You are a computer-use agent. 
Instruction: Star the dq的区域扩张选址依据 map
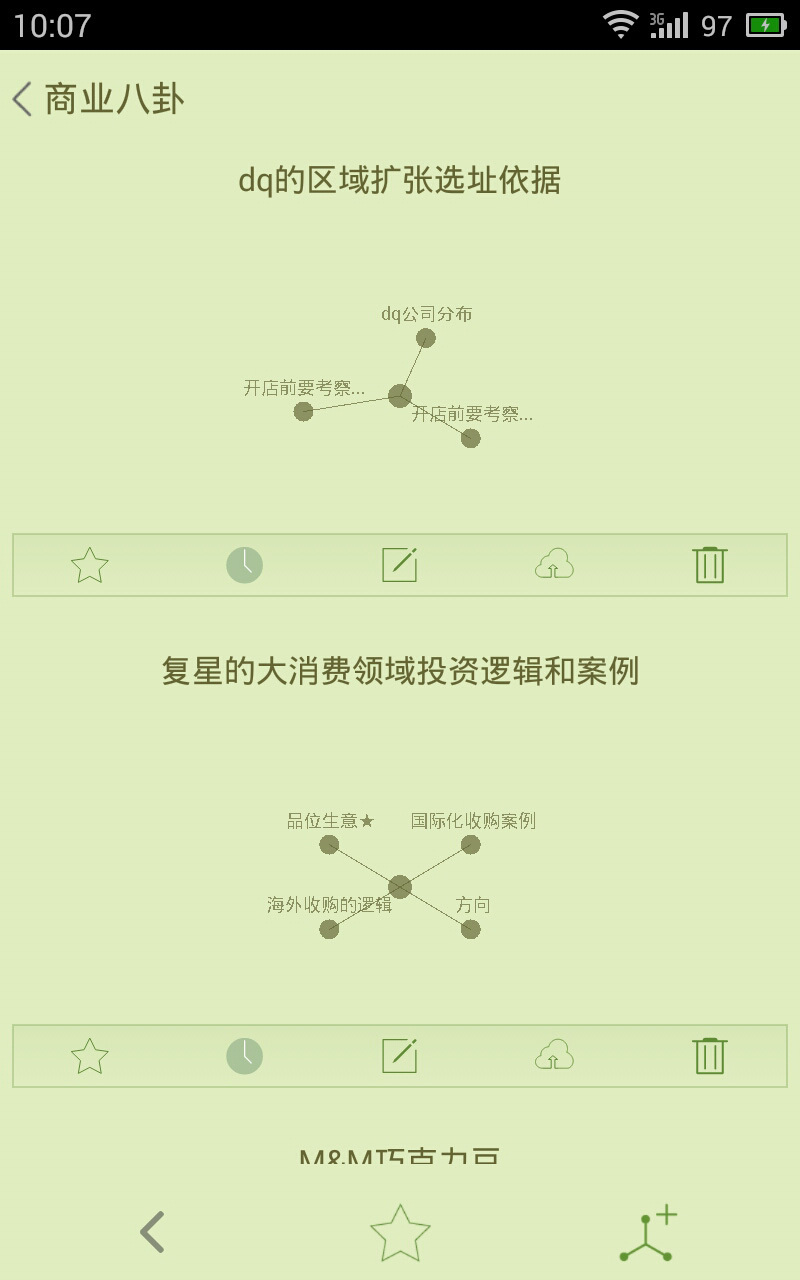[90, 565]
